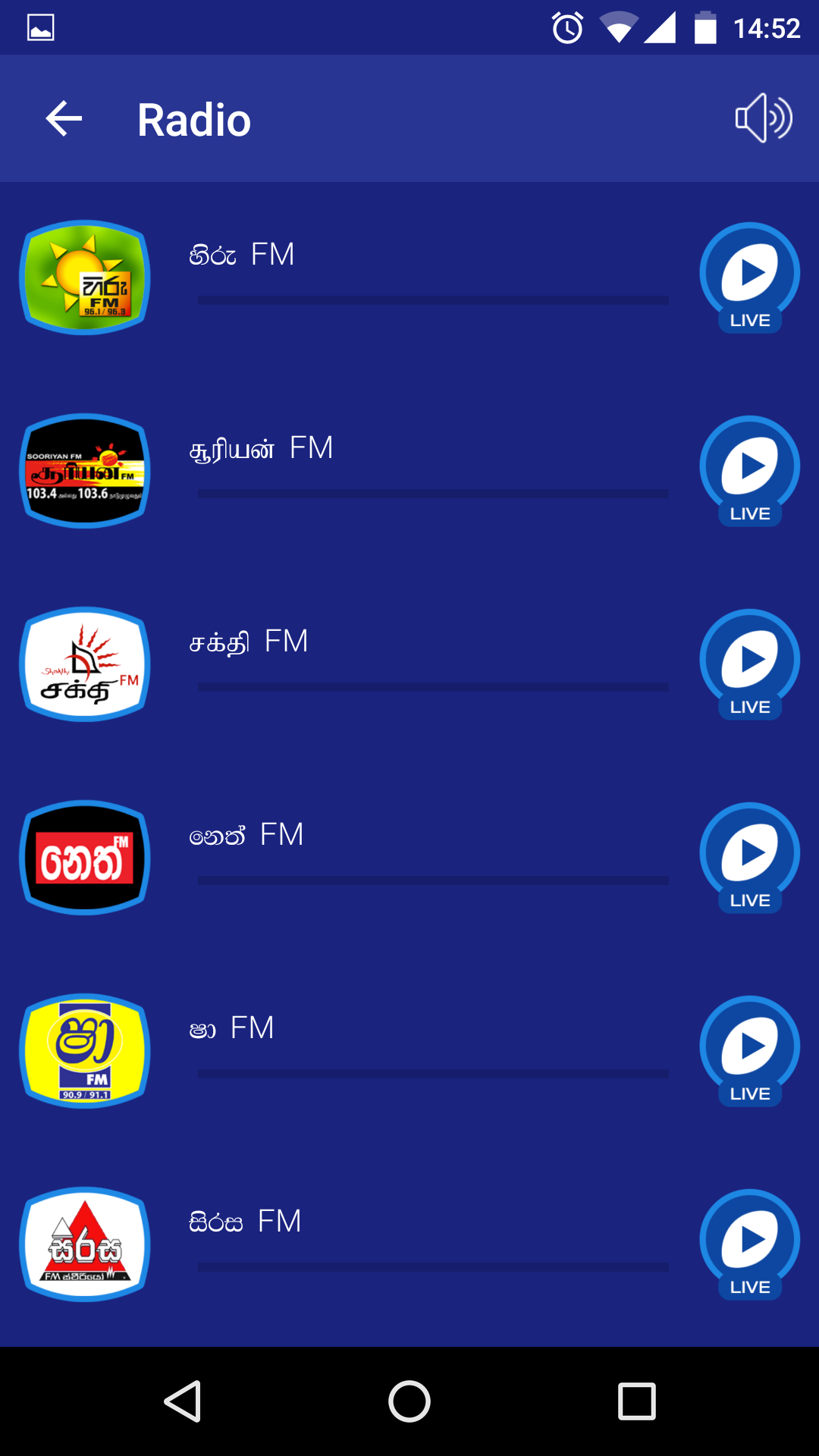Go back using the header arrow
This screenshot has height=1456, width=819.
click(x=63, y=118)
